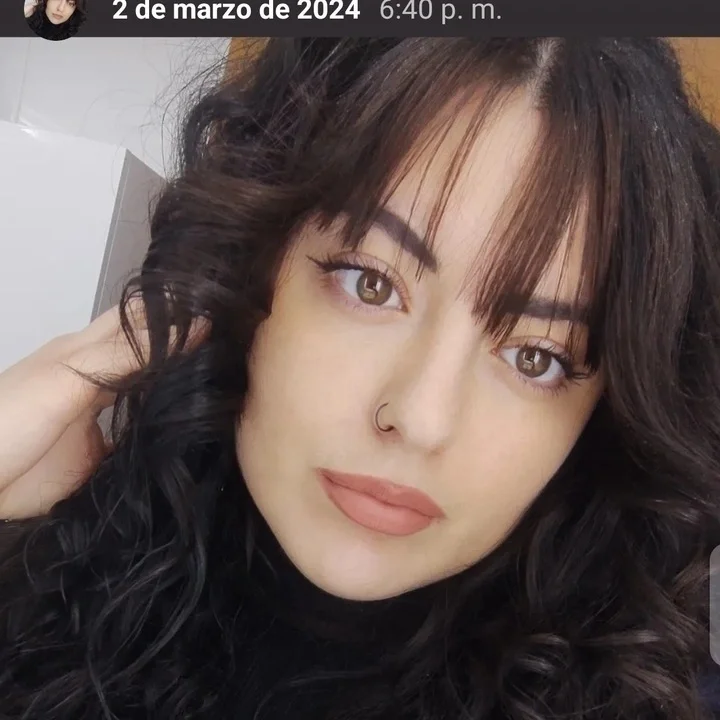Open the edge panel handle
This screenshot has width=720, height=720.
(x=714, y=605)
